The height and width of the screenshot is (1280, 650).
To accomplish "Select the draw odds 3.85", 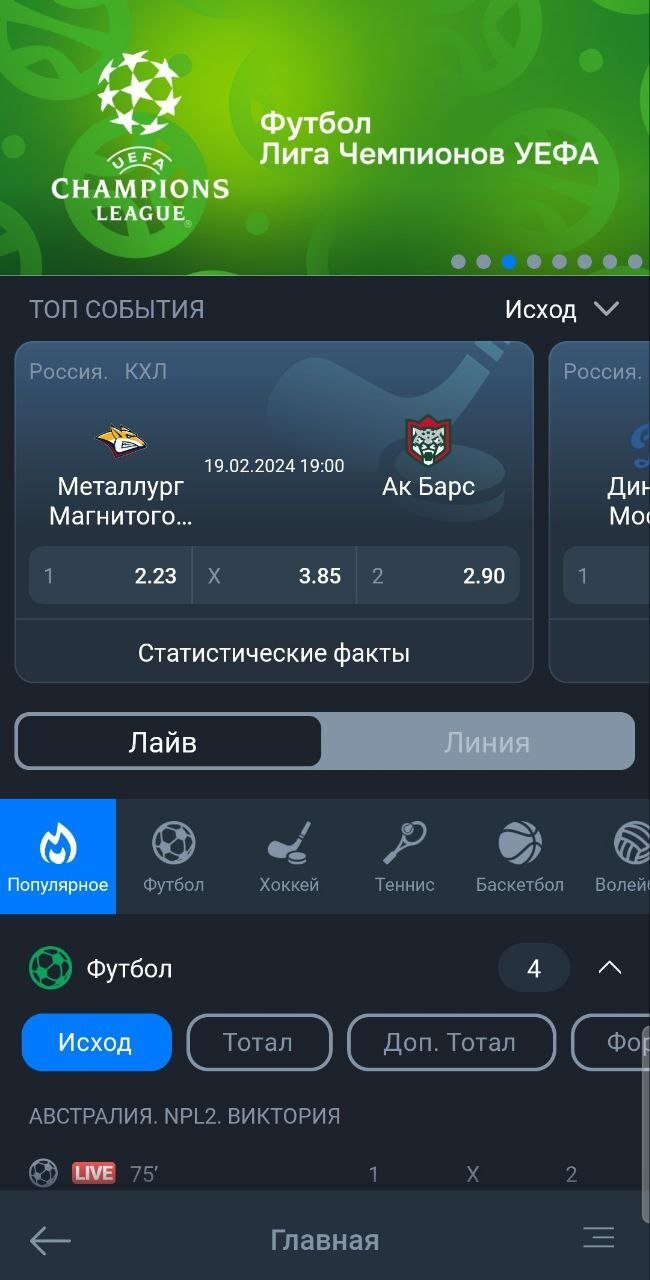I will (274, 576).
